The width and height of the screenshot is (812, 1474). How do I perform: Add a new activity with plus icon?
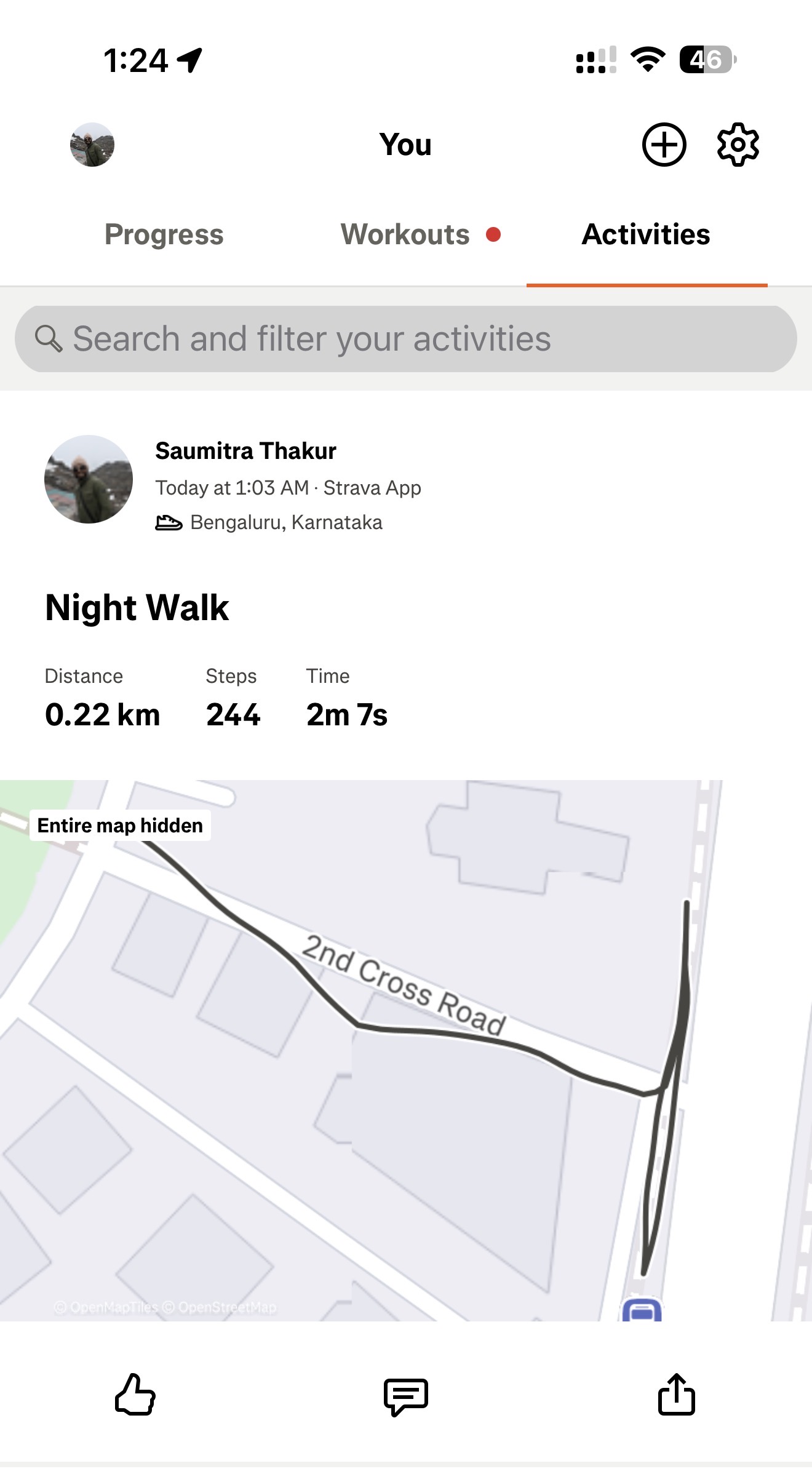coord(664,145)
